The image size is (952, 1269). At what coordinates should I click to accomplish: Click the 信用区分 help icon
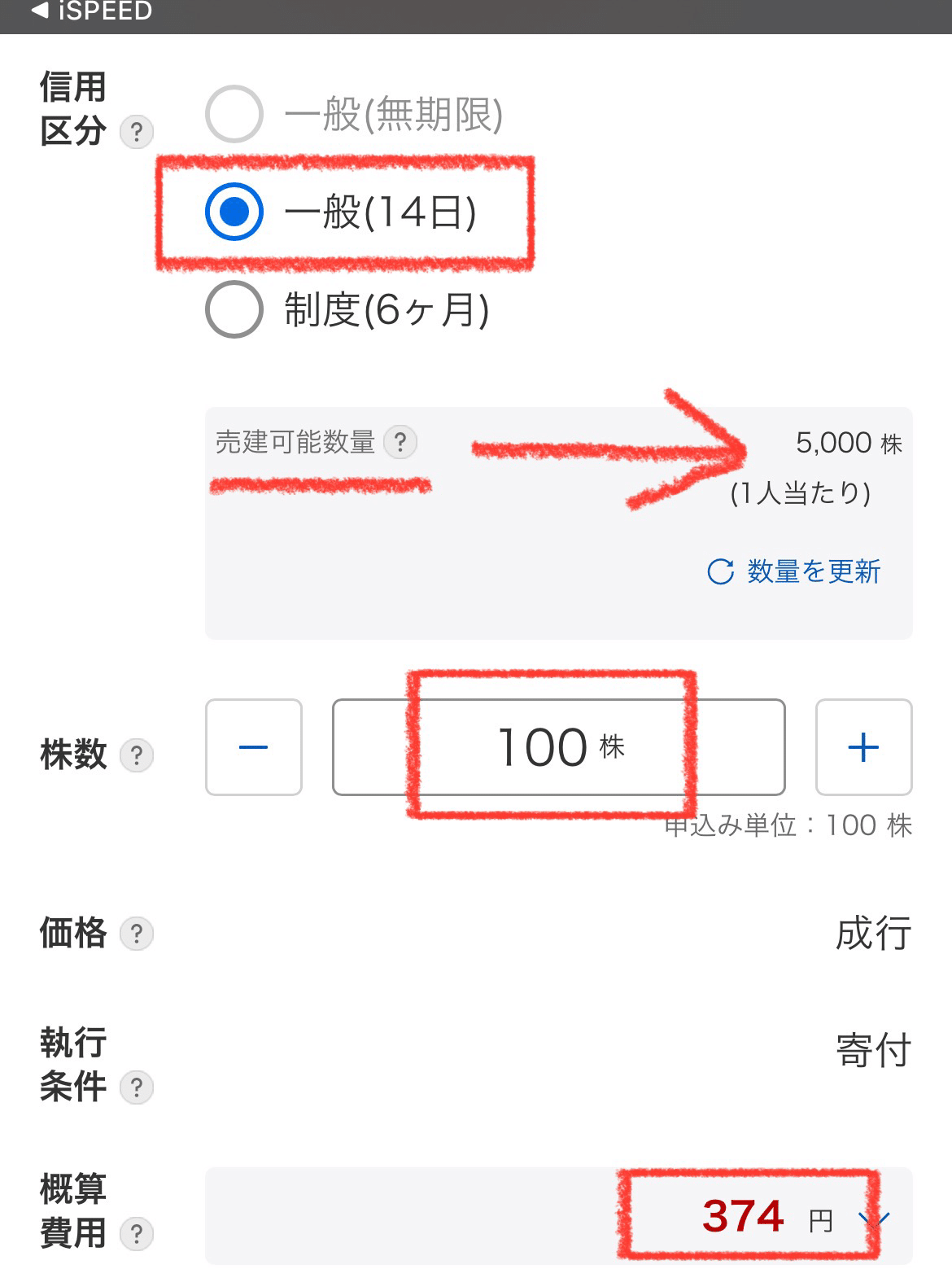click(136, 131)
